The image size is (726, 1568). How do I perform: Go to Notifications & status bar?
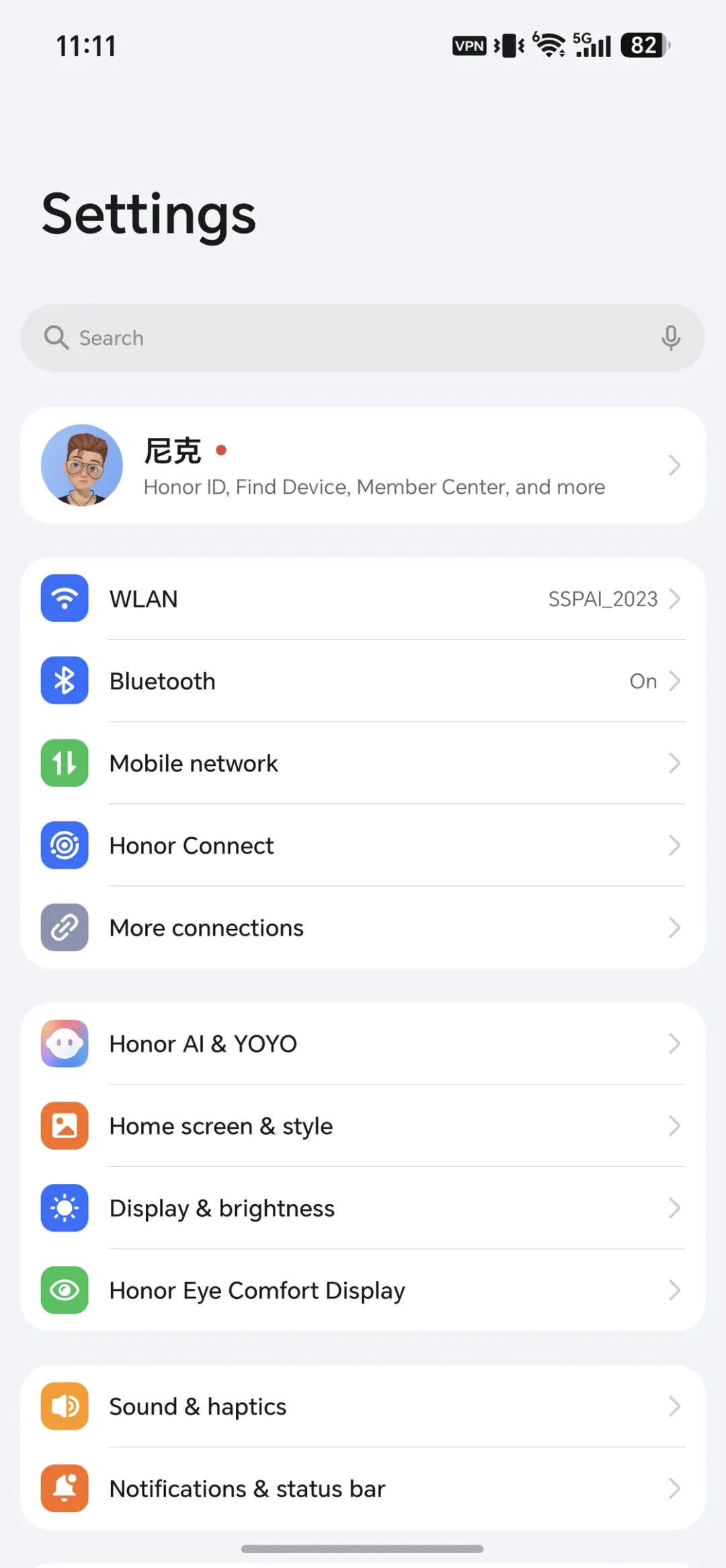363,1488
